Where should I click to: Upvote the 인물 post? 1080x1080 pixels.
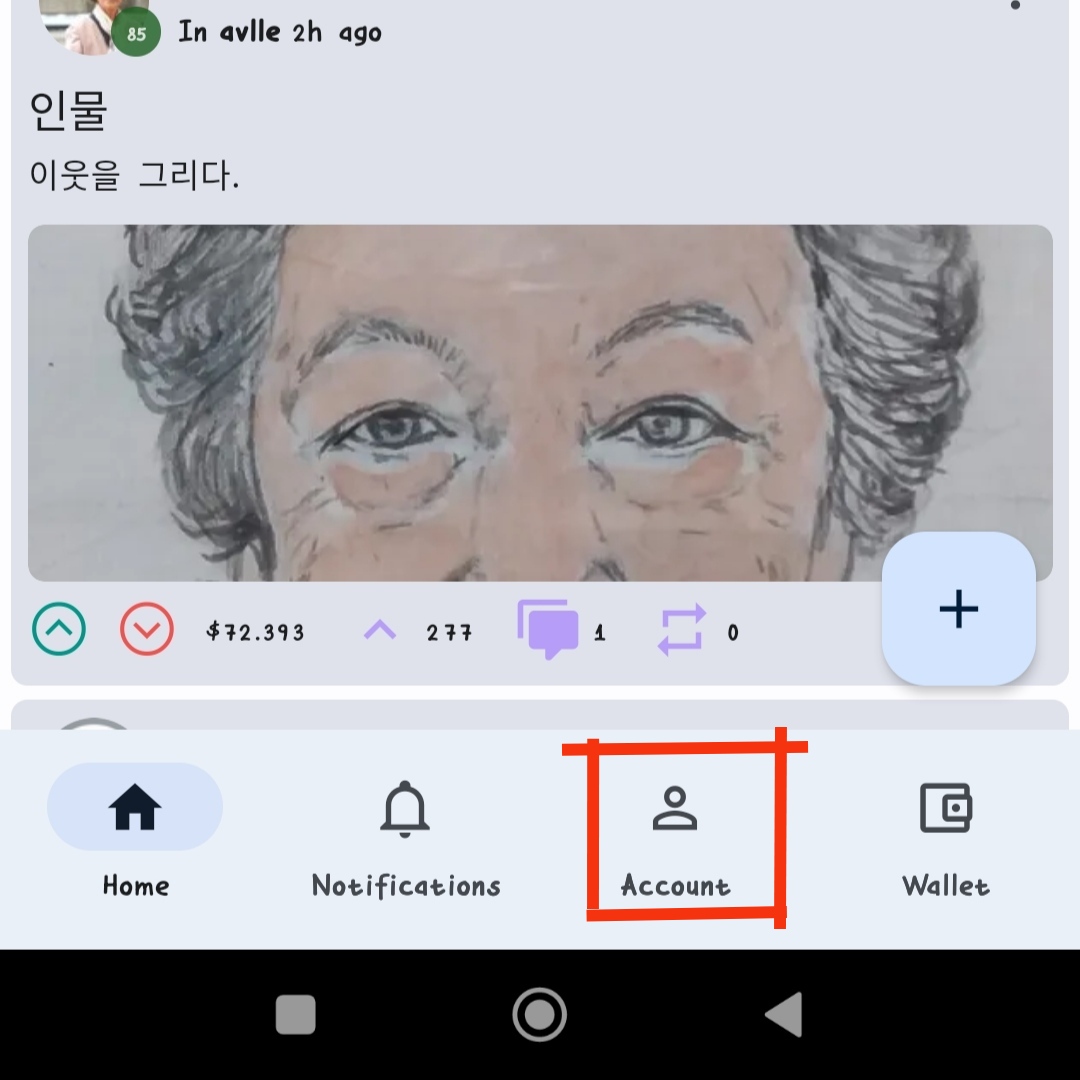tap(59, 631)
